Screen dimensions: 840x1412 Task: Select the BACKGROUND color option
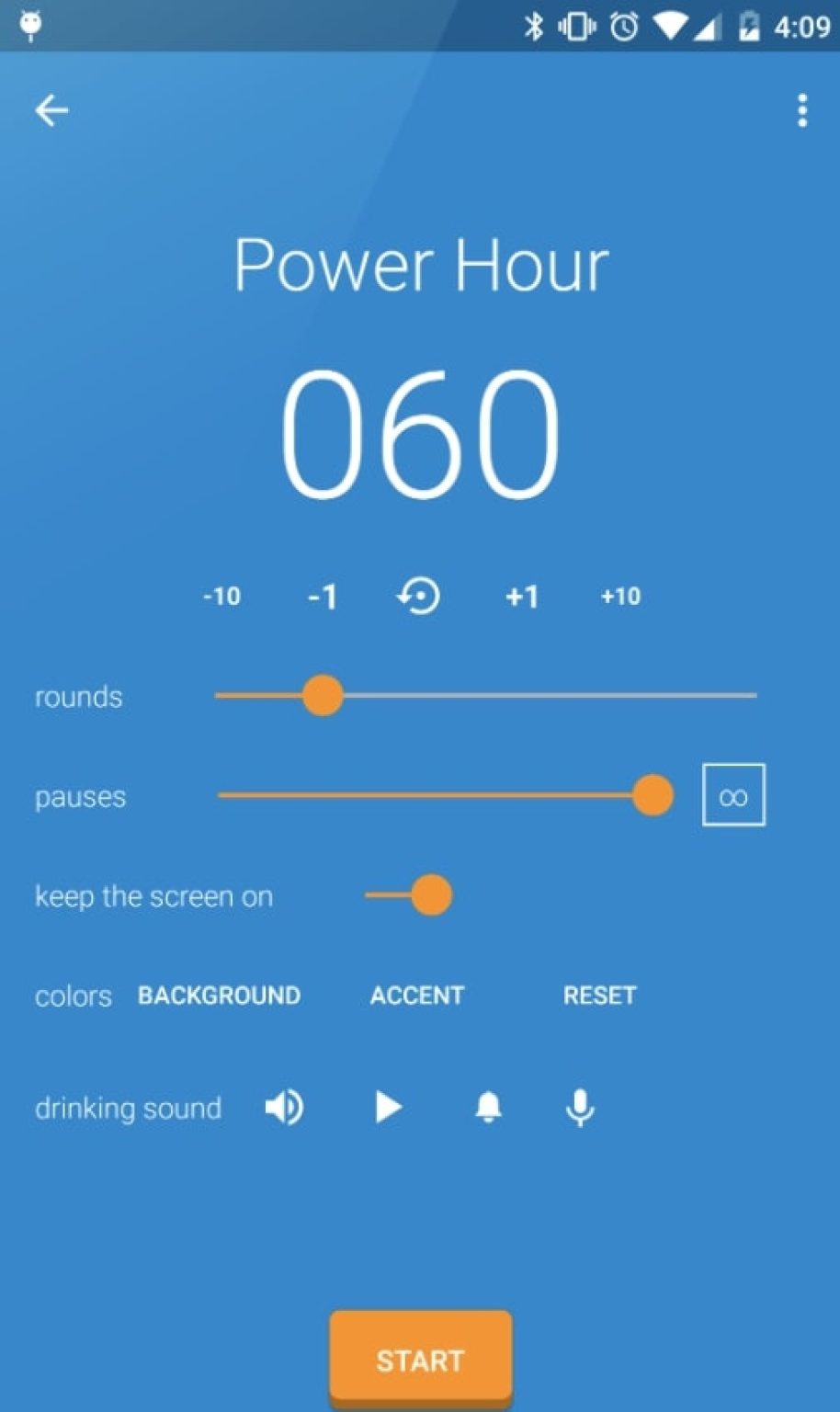(219, 996)
